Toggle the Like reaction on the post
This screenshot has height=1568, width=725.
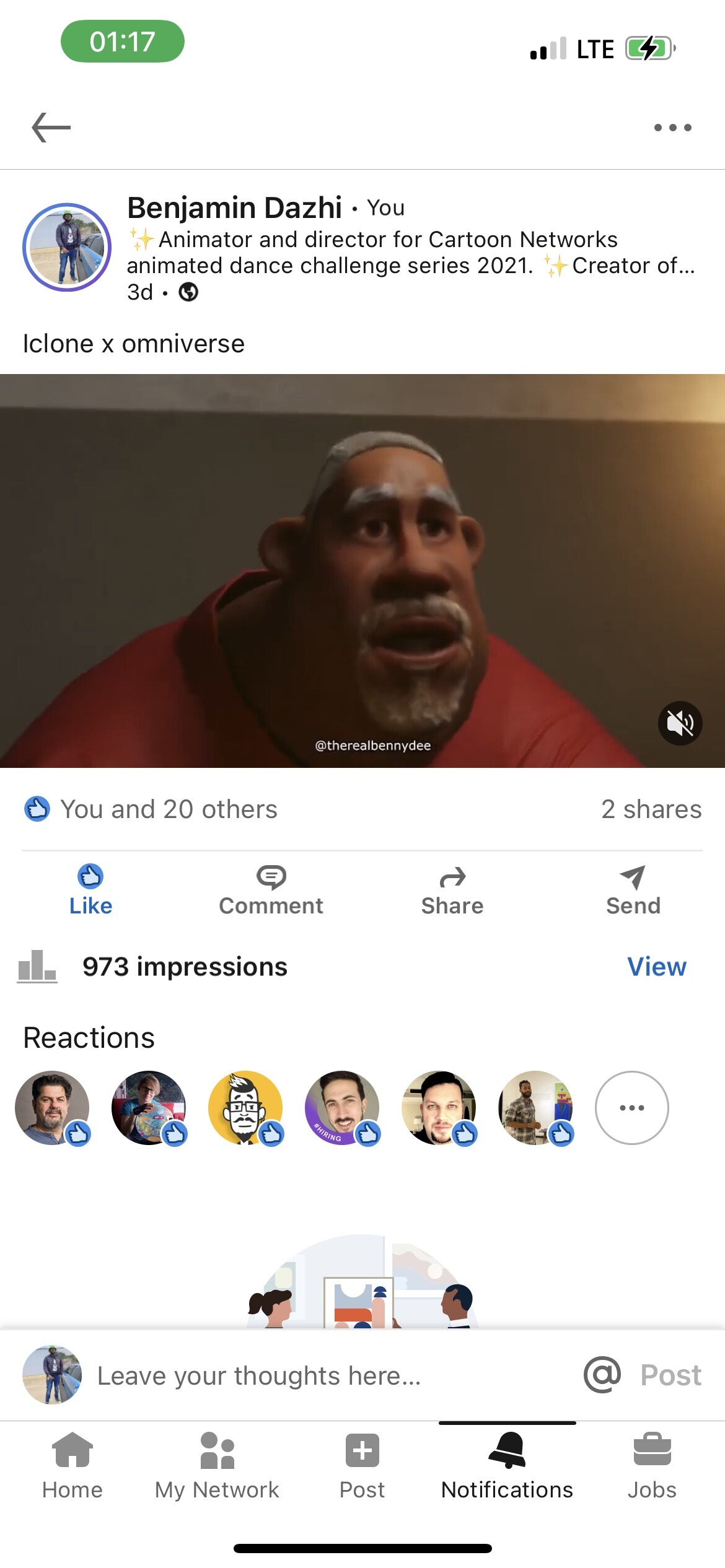click(90, 890)
